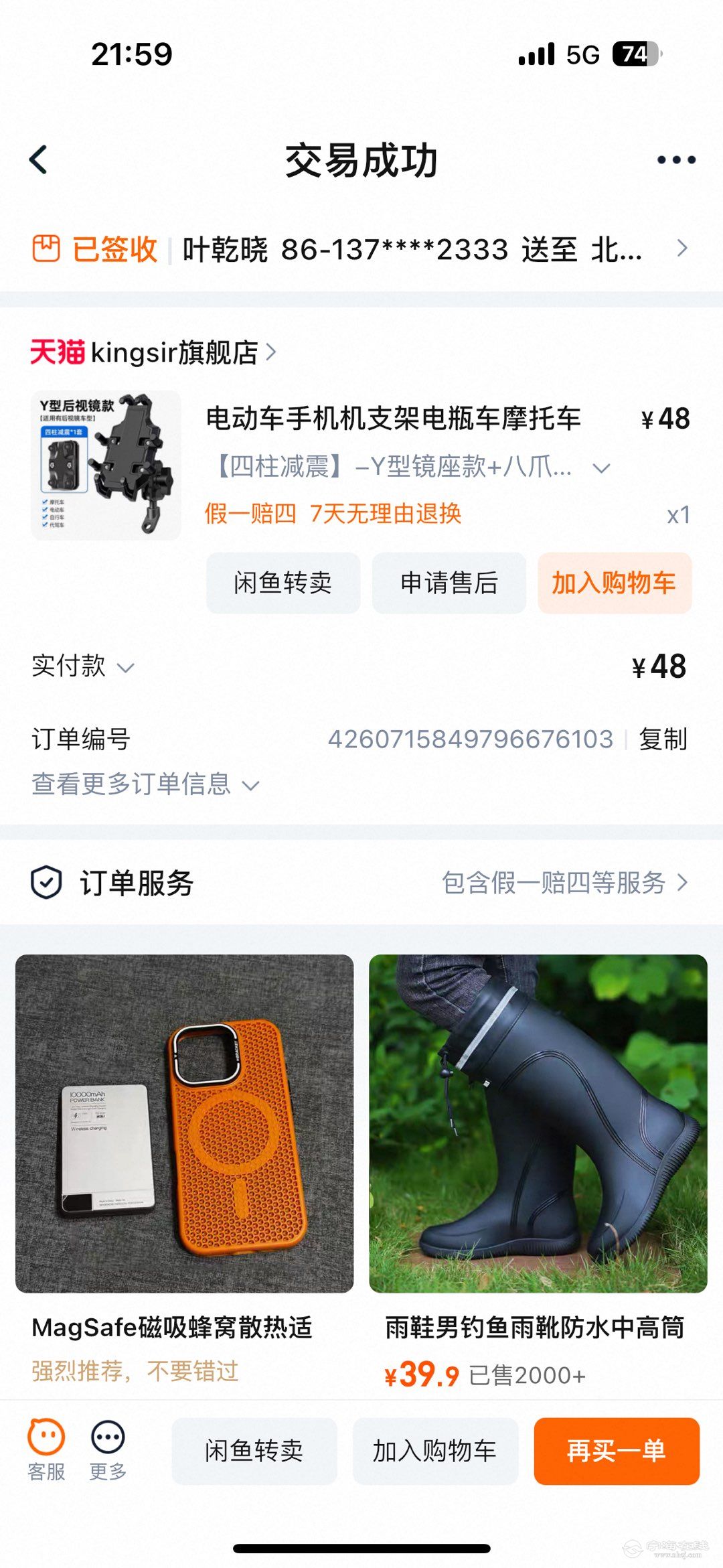Open the three-dot overflow menu
Image resolution: width=723 pixels, height=1568 pixels.
pyautogui.click(x=675, y=159)
